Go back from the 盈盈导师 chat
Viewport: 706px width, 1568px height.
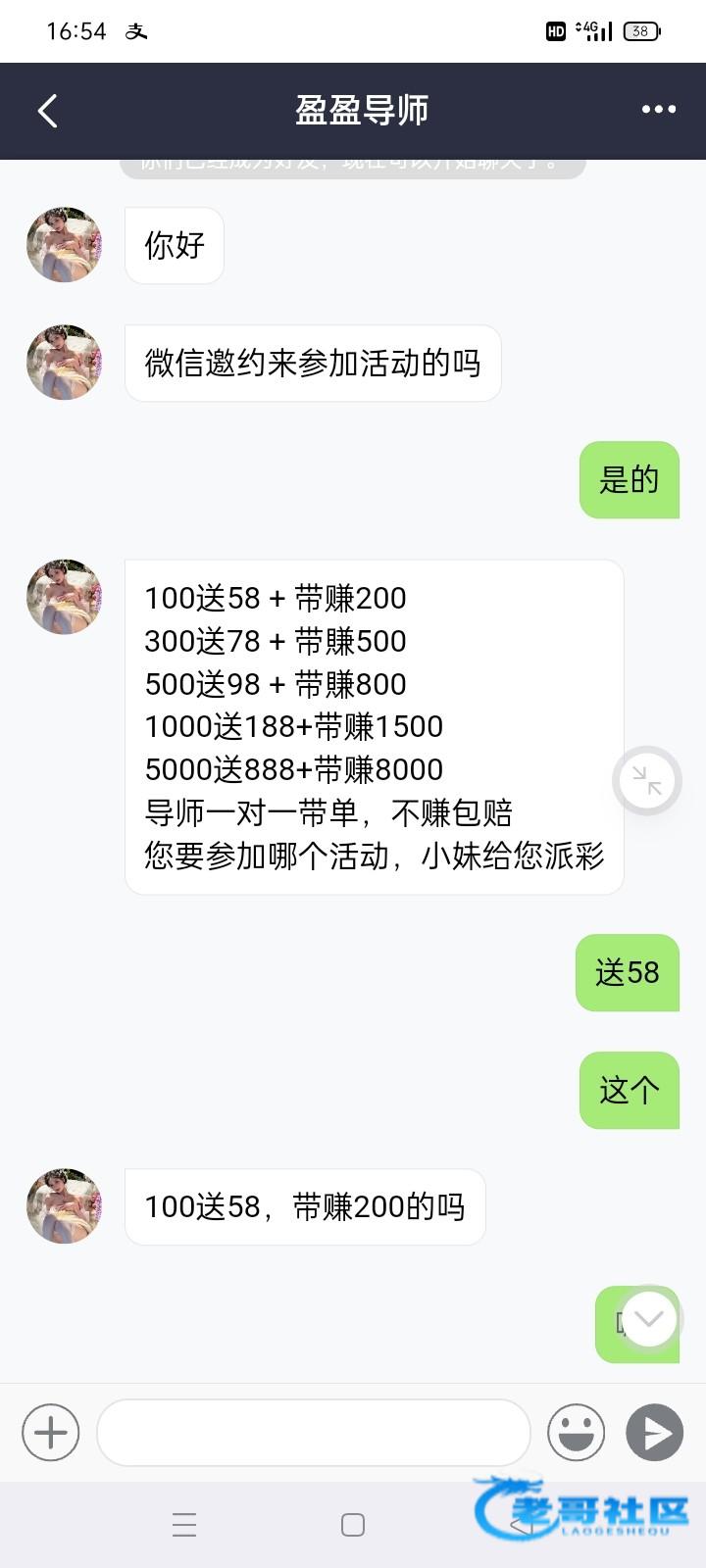tap(47, 111)
